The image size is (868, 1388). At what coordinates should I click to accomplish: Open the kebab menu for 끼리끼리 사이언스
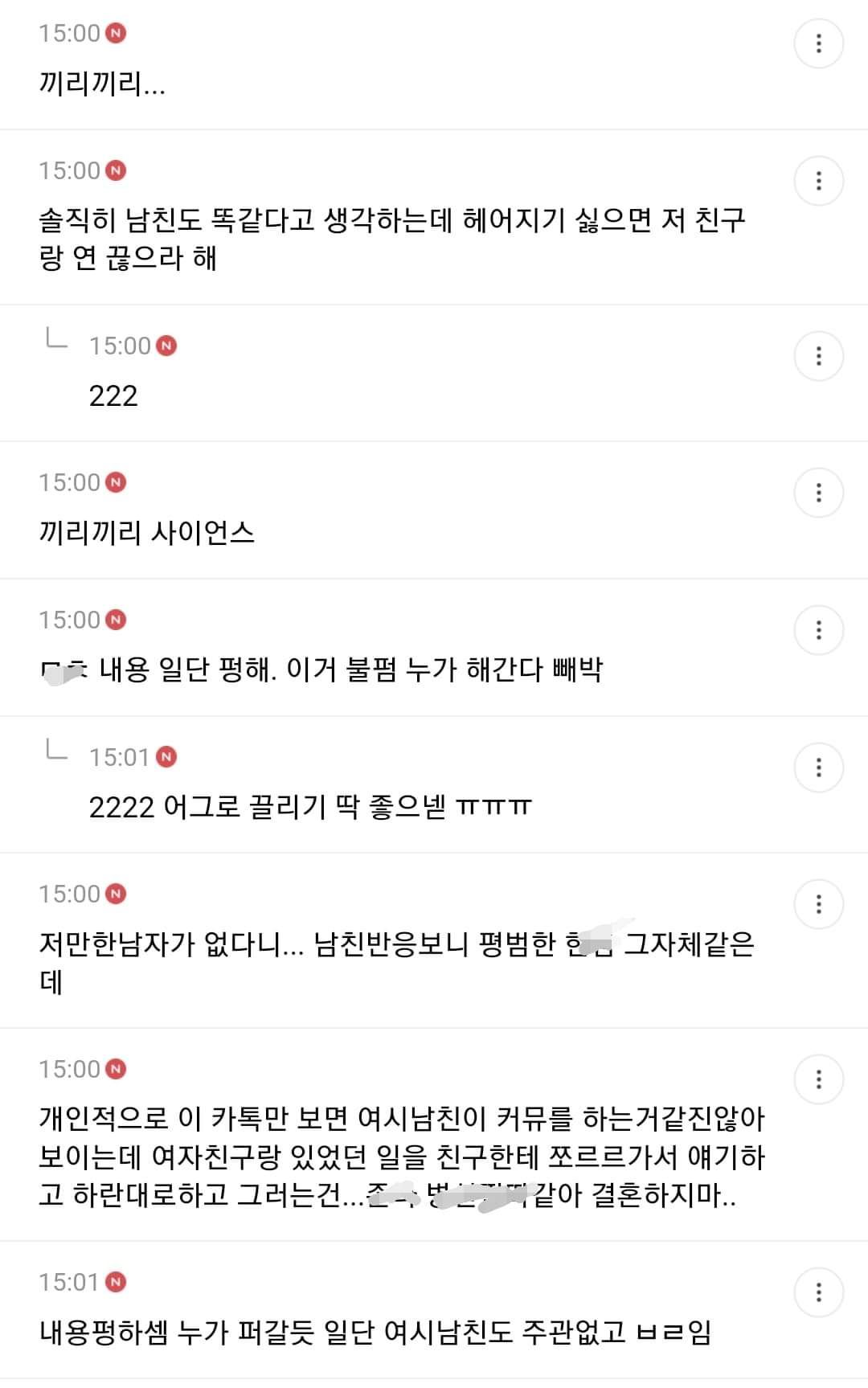click(818, 493)
